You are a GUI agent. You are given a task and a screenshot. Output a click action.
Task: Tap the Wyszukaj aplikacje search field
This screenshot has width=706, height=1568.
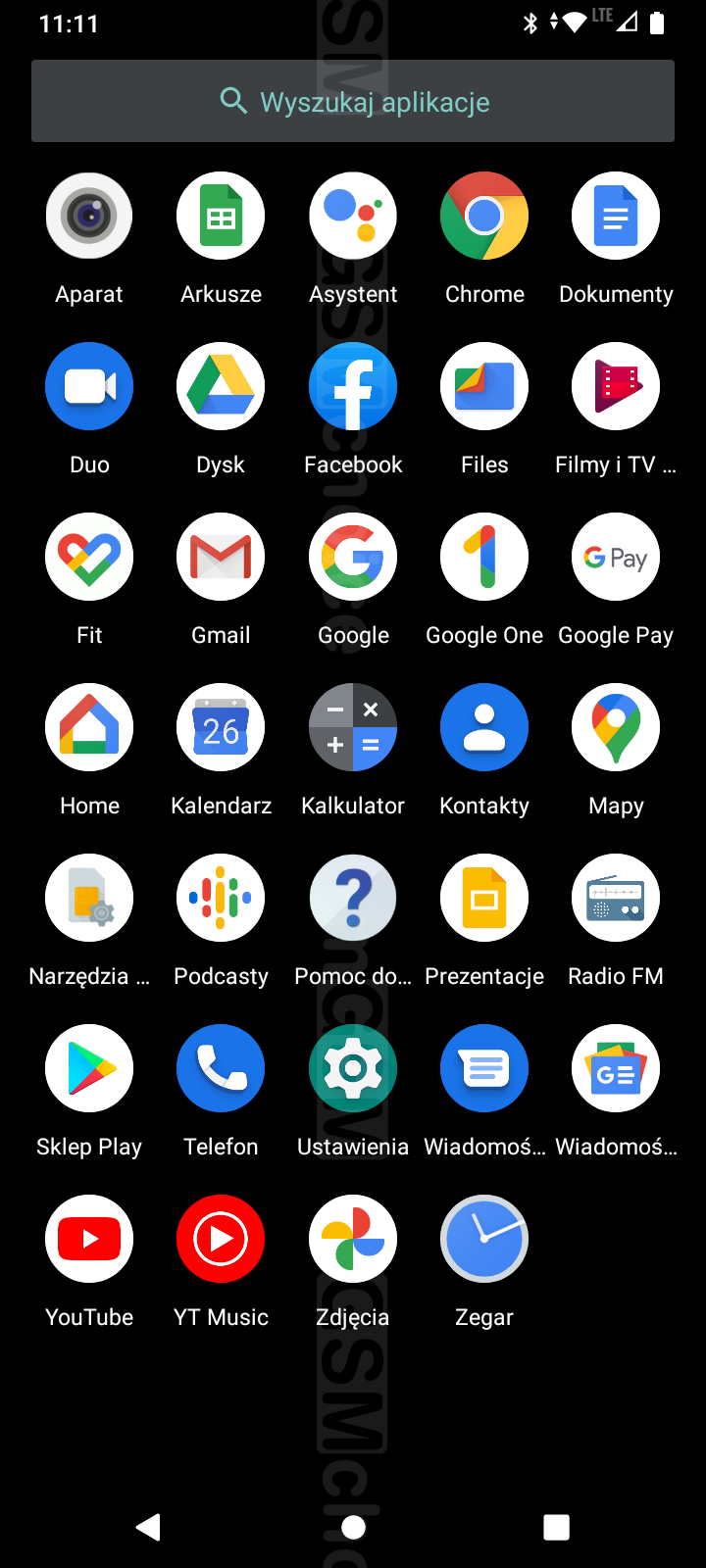tap(353, 101)
